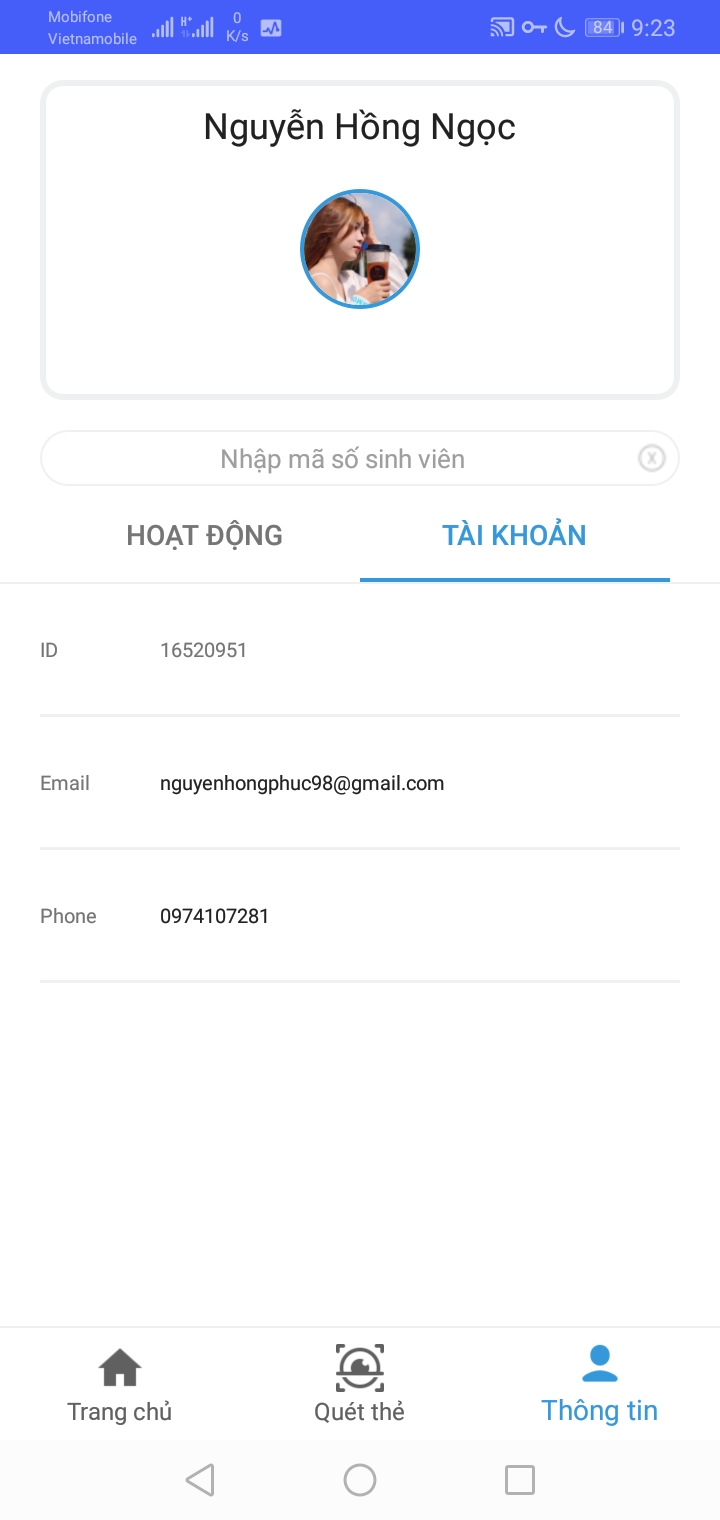Open recent apps with the square button

(519, 1479)
